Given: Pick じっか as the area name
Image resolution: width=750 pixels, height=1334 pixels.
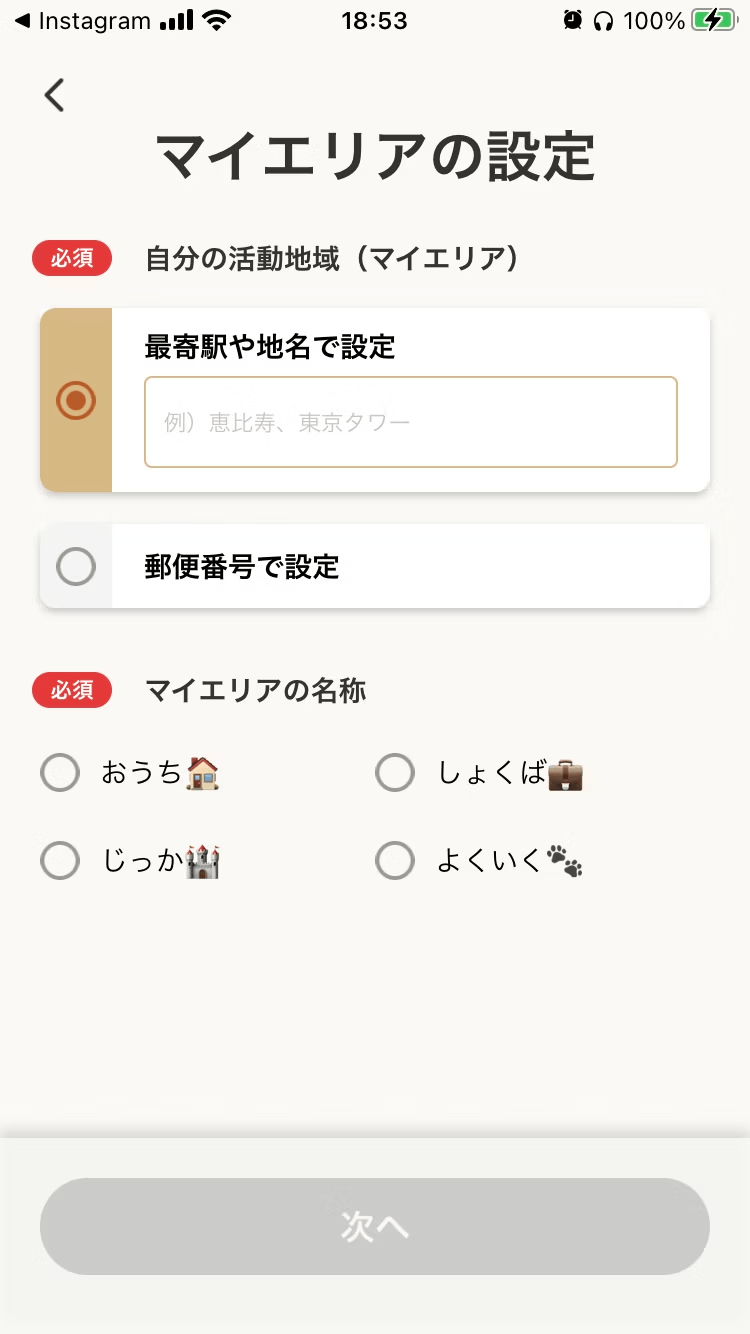Looking at the screenshot, I should click(130, 860).
